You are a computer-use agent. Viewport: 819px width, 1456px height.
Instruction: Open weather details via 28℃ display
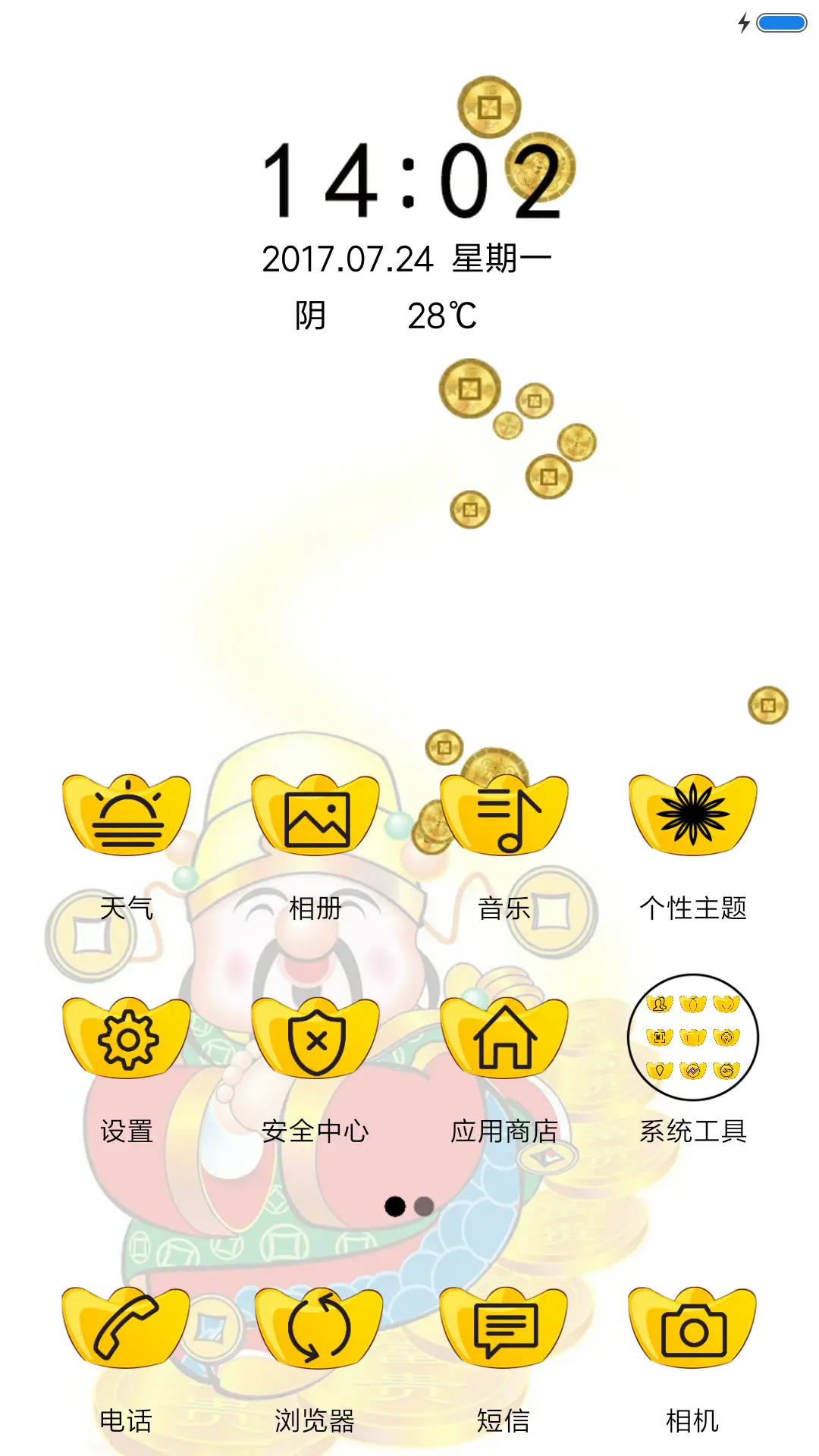tap(444, 318)
